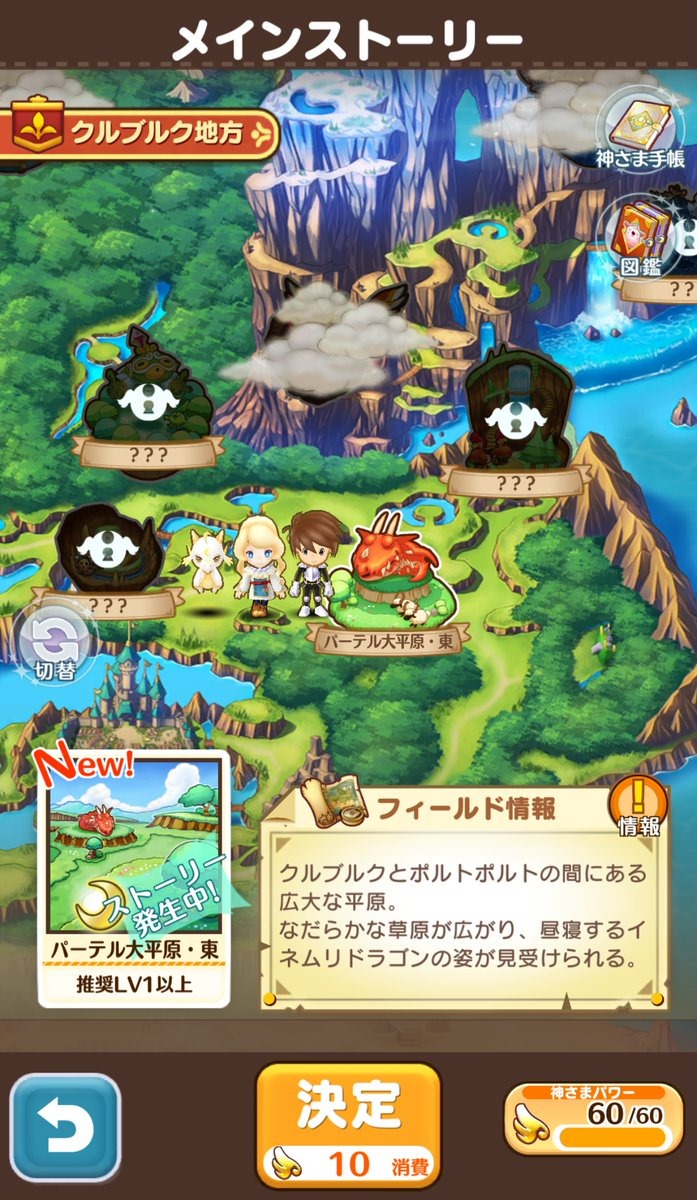
Task: Go back with the blue return arrow
Action: coord(66,1128)
